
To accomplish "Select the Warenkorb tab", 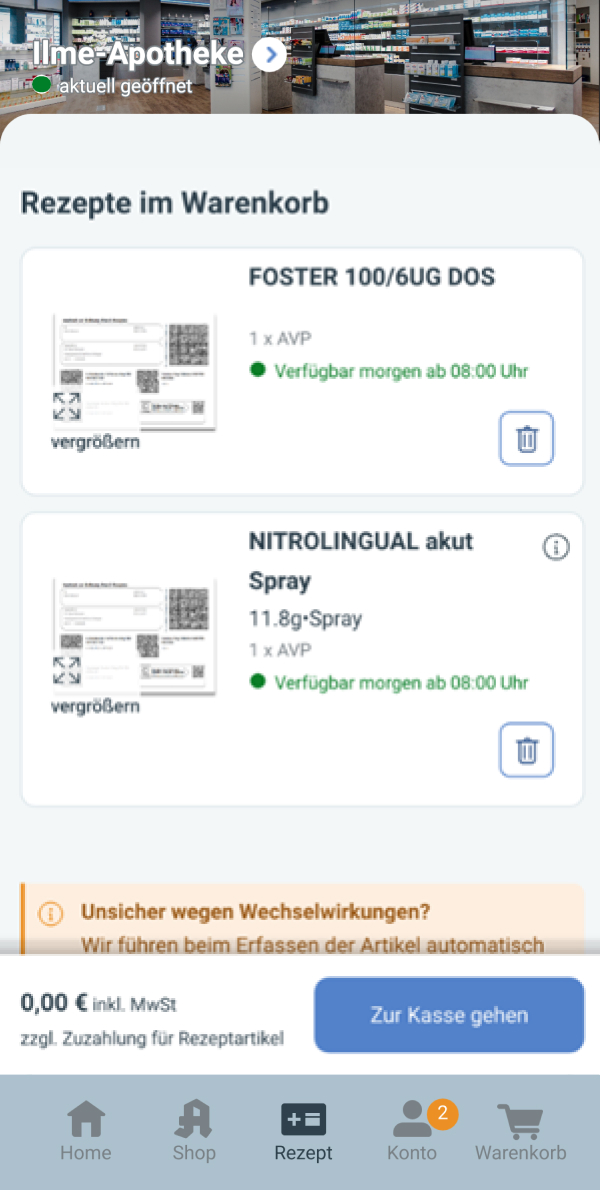I will [x=520, y=1132].
